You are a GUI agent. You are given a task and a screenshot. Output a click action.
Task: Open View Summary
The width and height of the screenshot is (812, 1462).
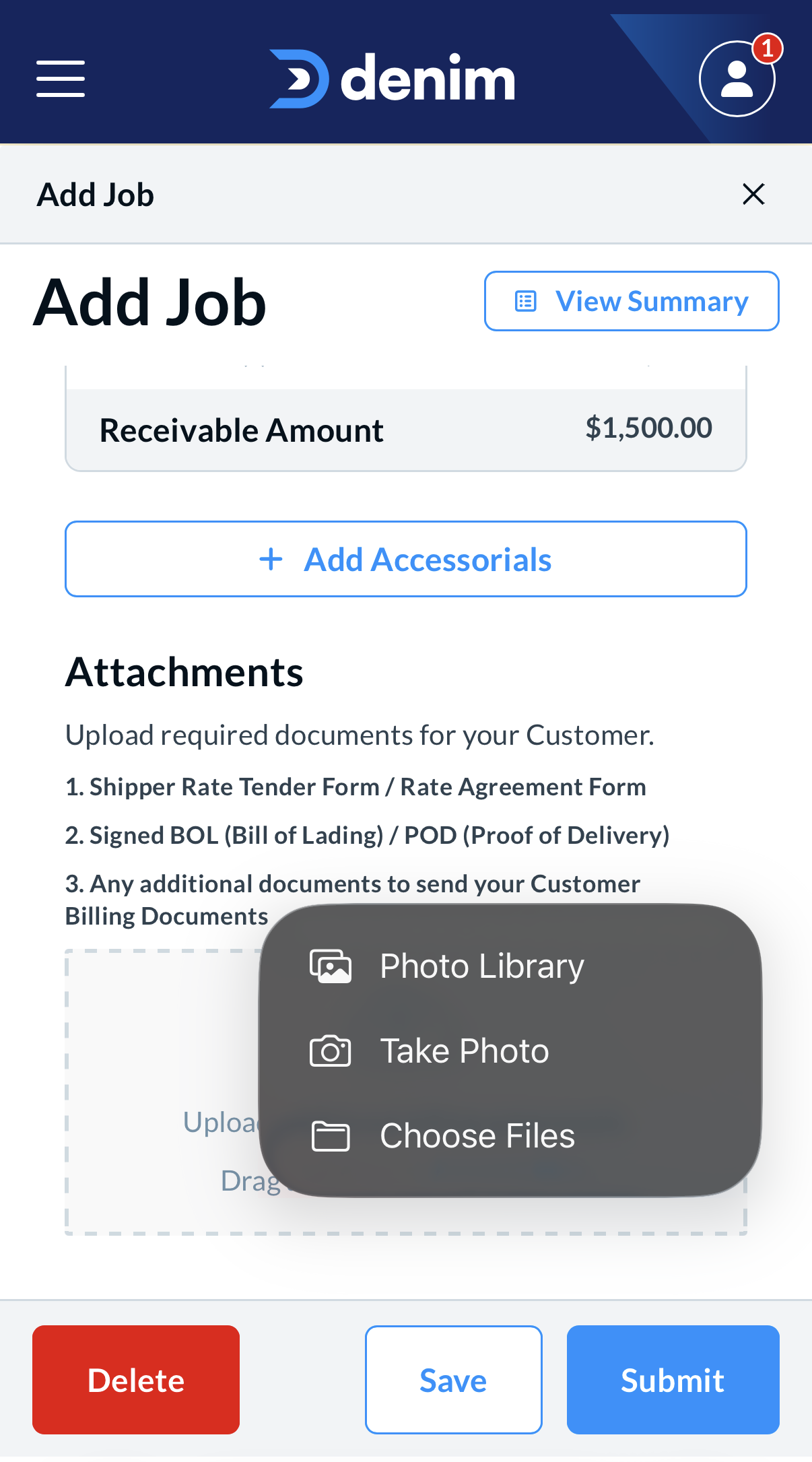click(631, 301)
